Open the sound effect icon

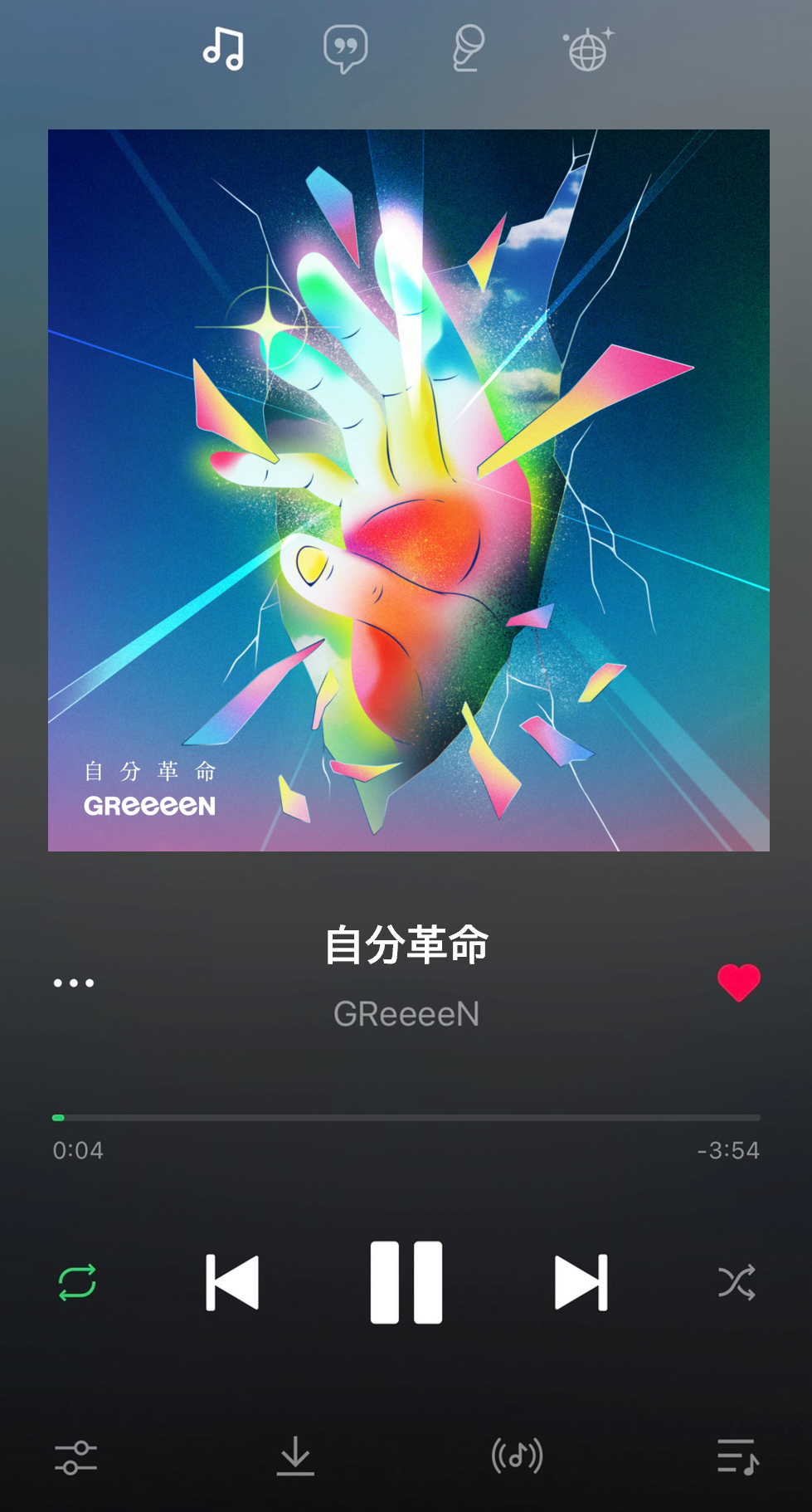point(517,1456)
